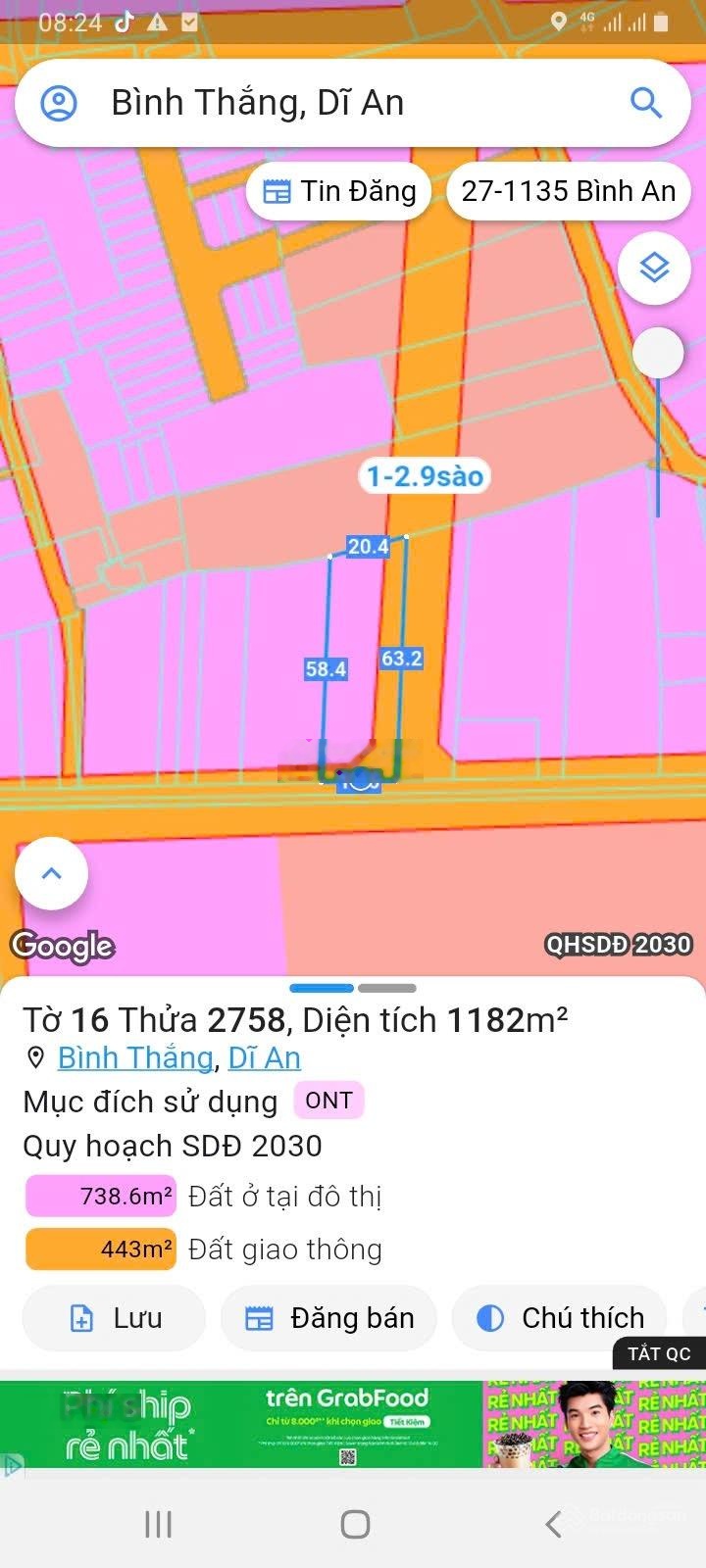Switch to the Tin Đăng tab

[x=338, y=191]
